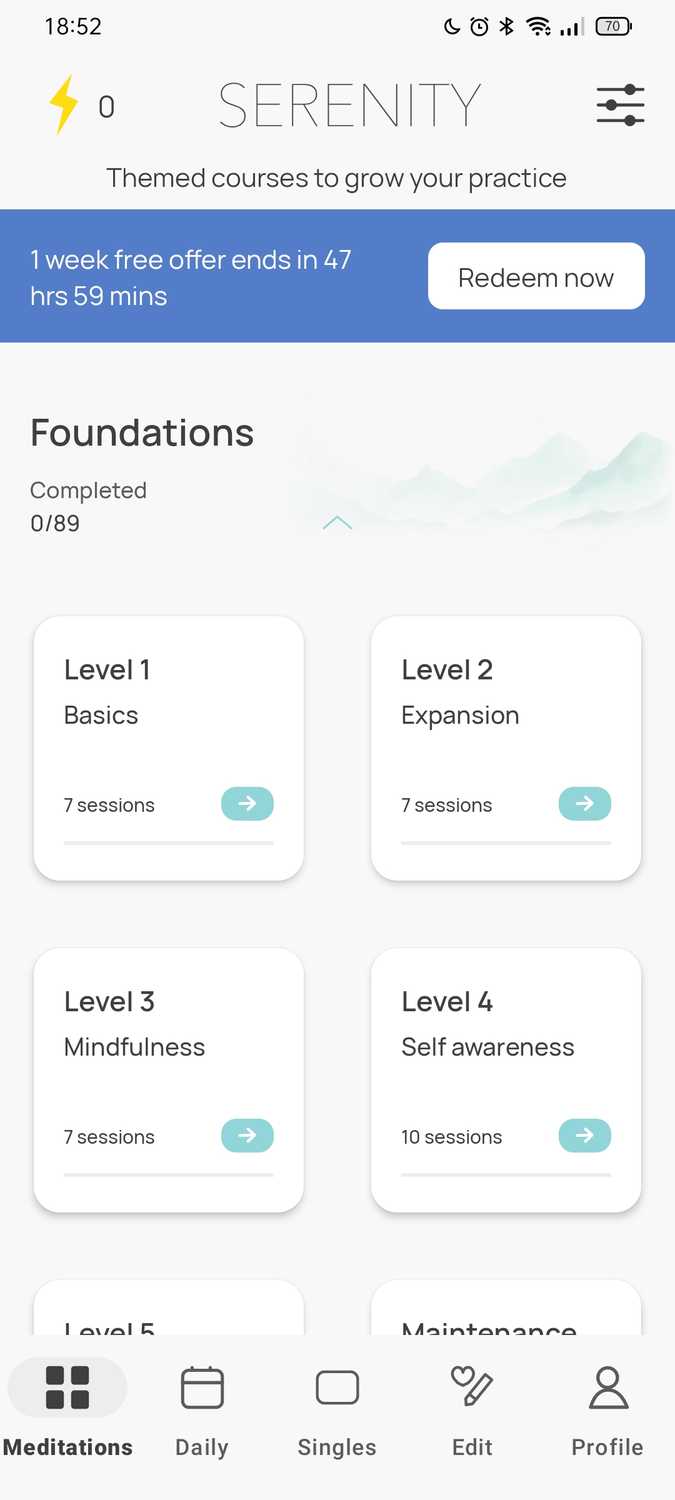The image size is (675, 1500).
Task: Open the Level 4 Self awareness card
Action: [x=506, y=1080]
